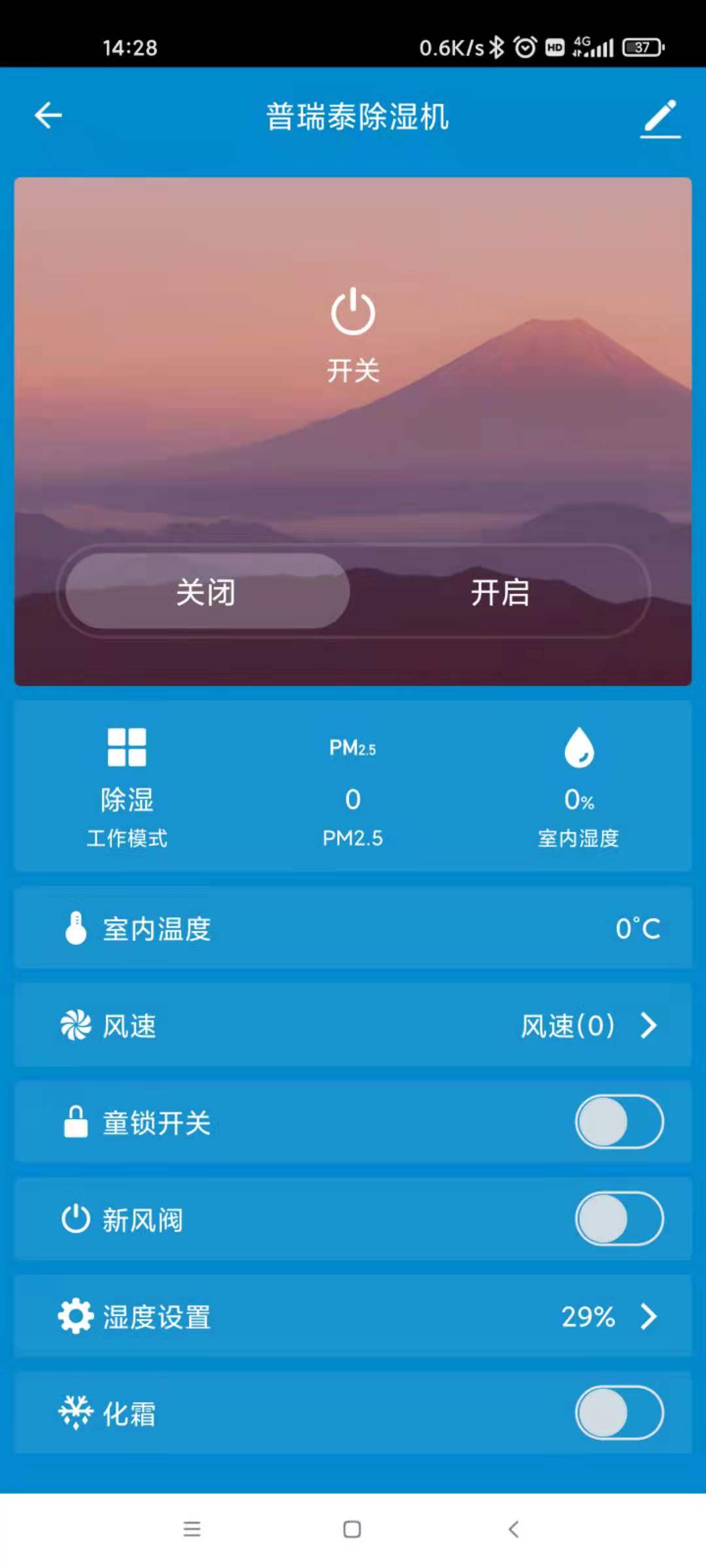Viewport: 706px width, 1568px height.
Task: Tap the power icon beside 新风阀
Action: pyautogui.click(x=75, y=1218)
